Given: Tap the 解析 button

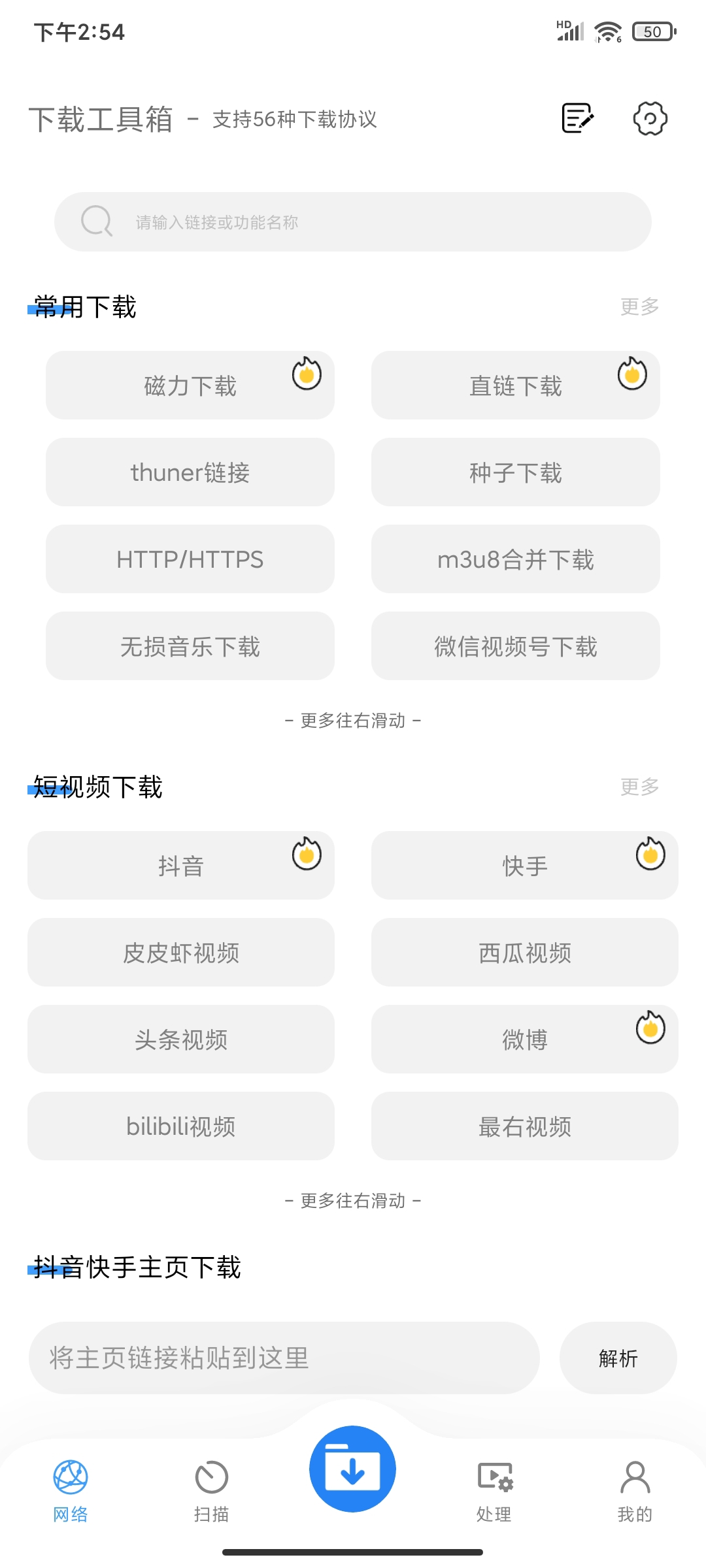Looking at the screenshot, I should [618, 1358].
